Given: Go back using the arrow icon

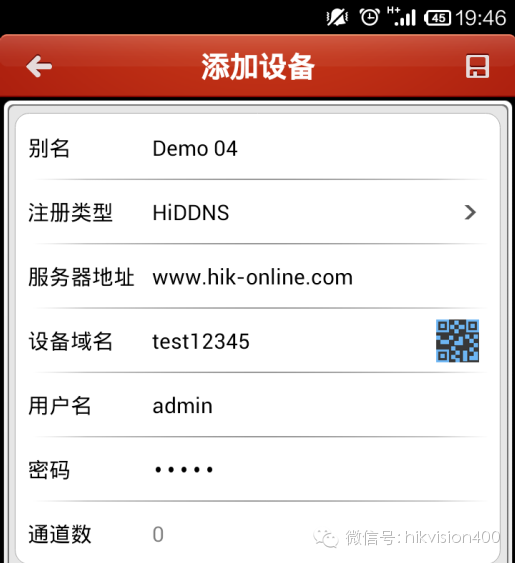Looking at the screenshot, I should coord(39,66).
